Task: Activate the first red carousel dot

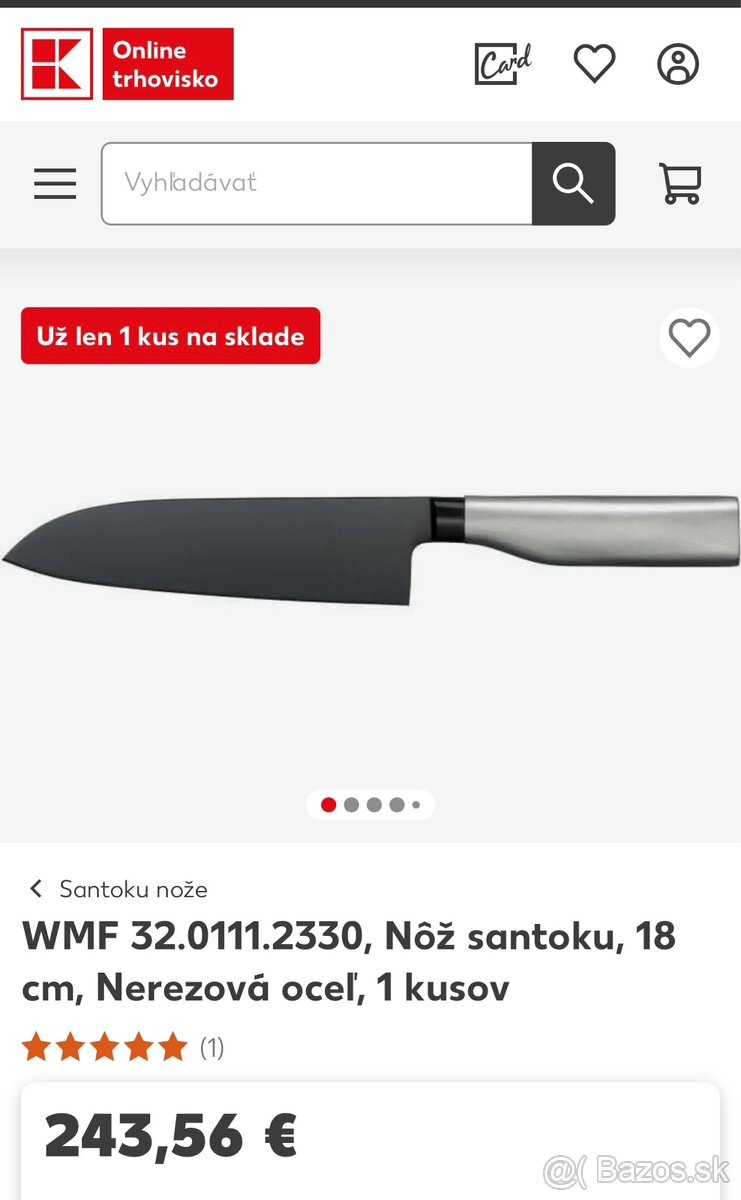Action: click(x=329, y=803)
